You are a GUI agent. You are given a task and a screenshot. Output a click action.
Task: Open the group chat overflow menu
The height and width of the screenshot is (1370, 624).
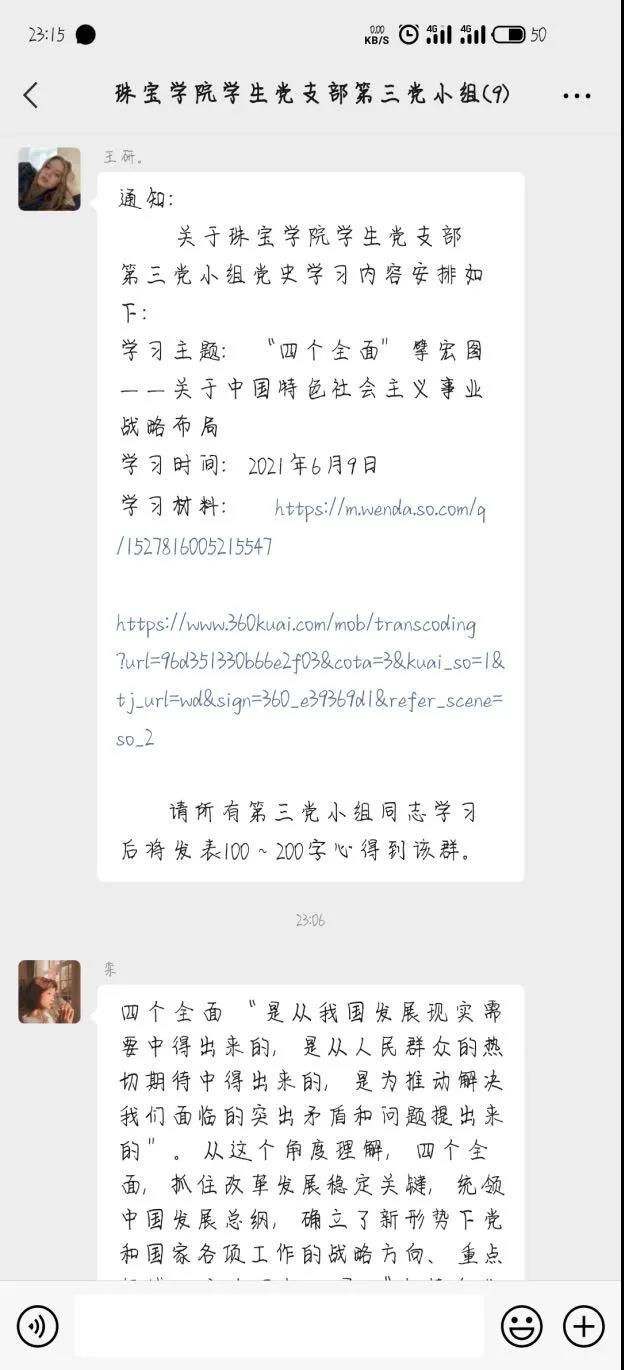point(577,96)
